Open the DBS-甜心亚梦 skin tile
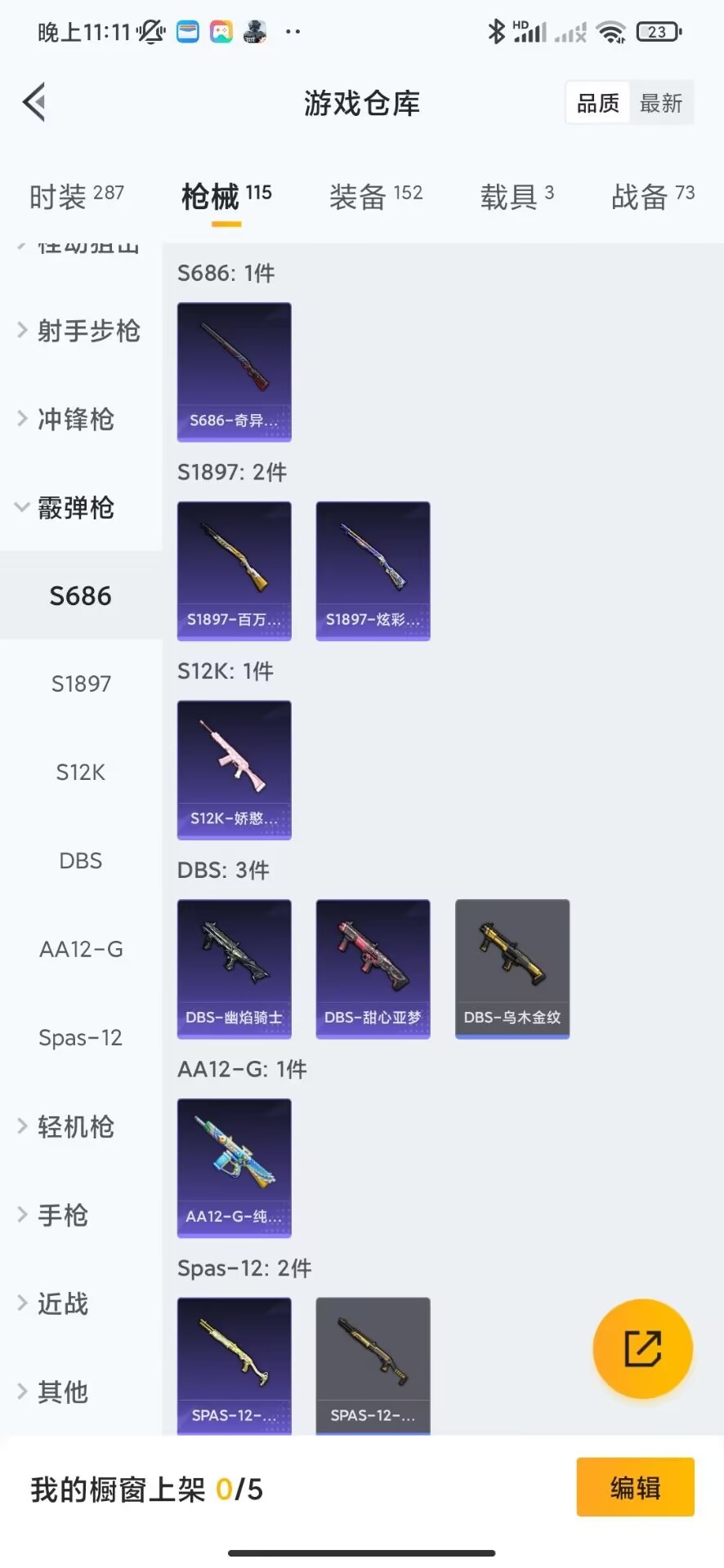 [373, 969]
